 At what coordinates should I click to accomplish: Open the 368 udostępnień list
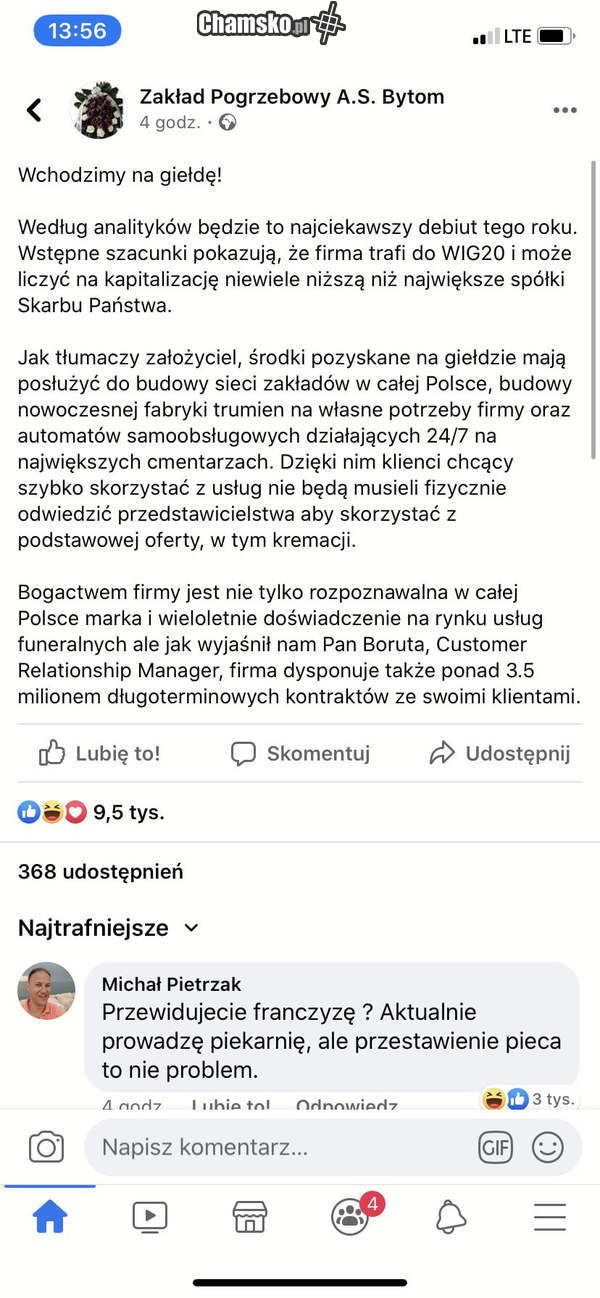100,871
